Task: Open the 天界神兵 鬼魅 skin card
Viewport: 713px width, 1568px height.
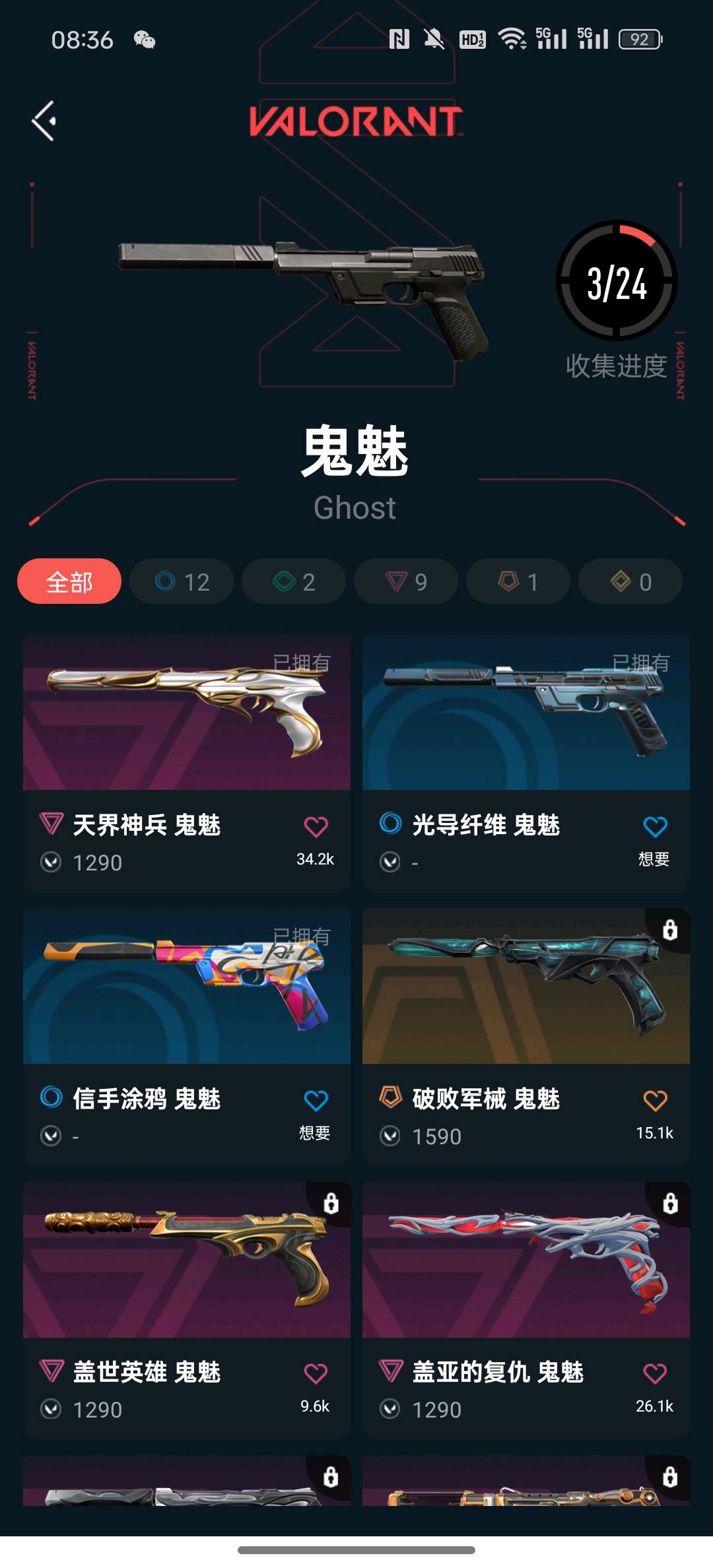Action: 187,713
